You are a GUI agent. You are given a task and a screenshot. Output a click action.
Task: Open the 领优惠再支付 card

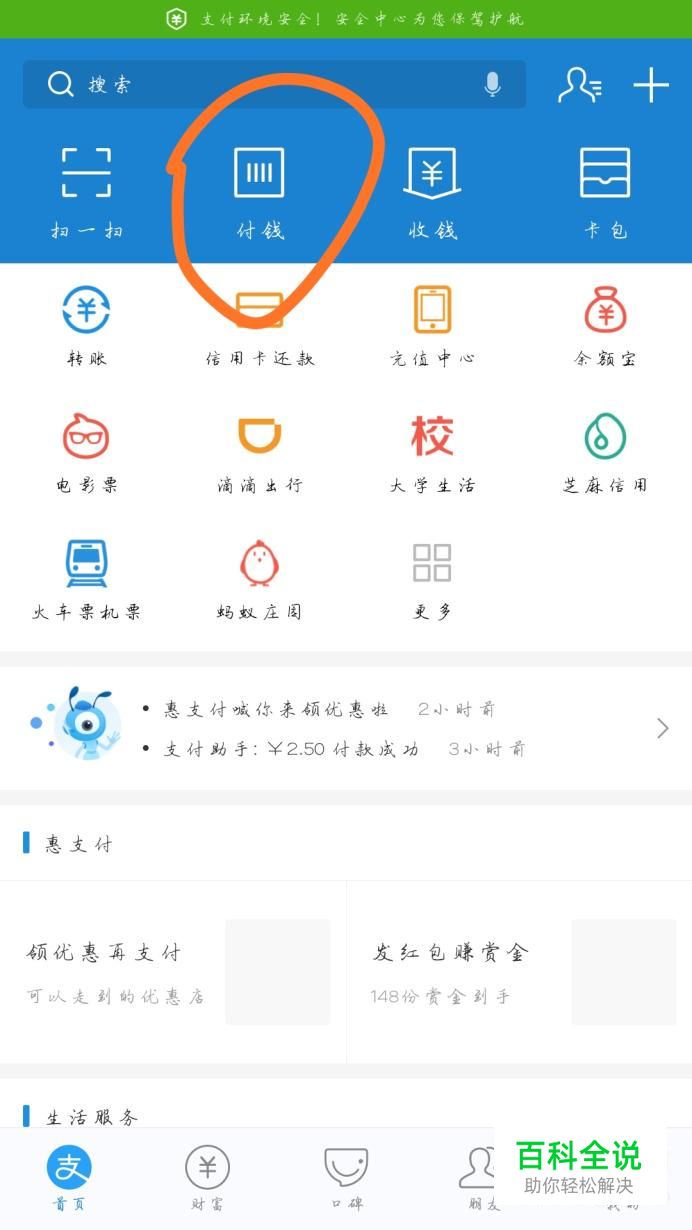[x=175, y=970]
